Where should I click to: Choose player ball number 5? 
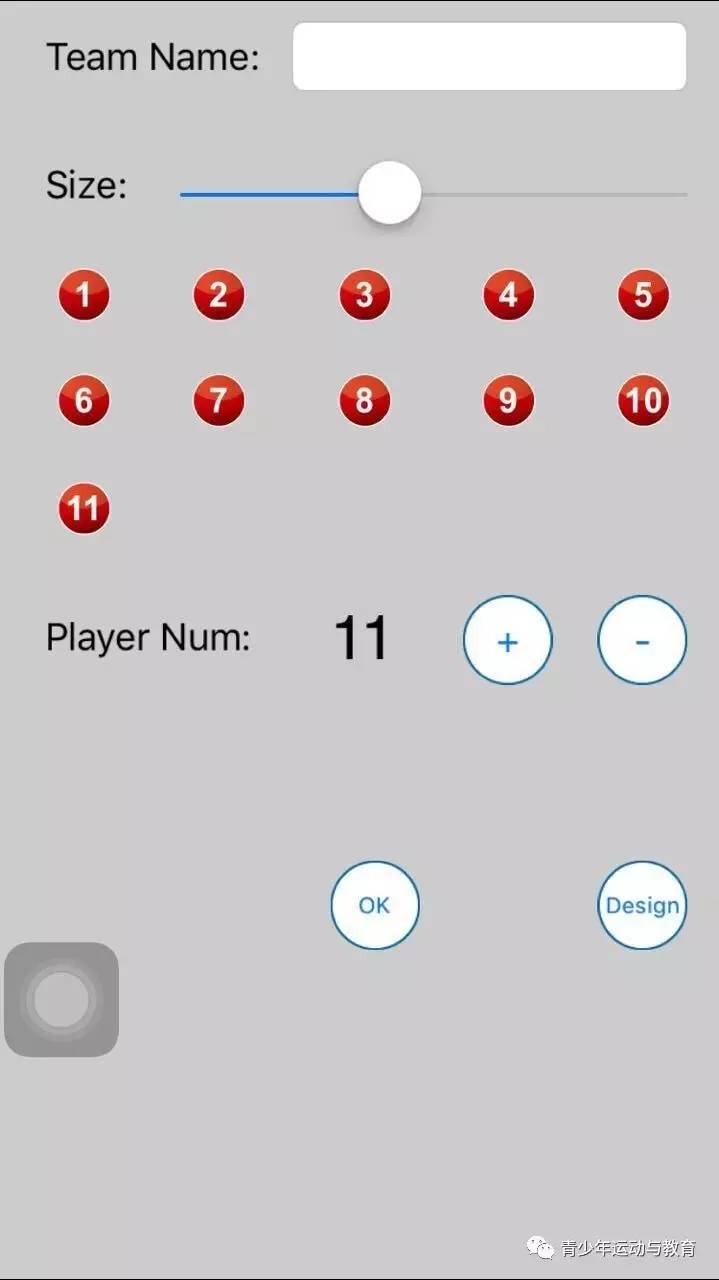point(643,295)
